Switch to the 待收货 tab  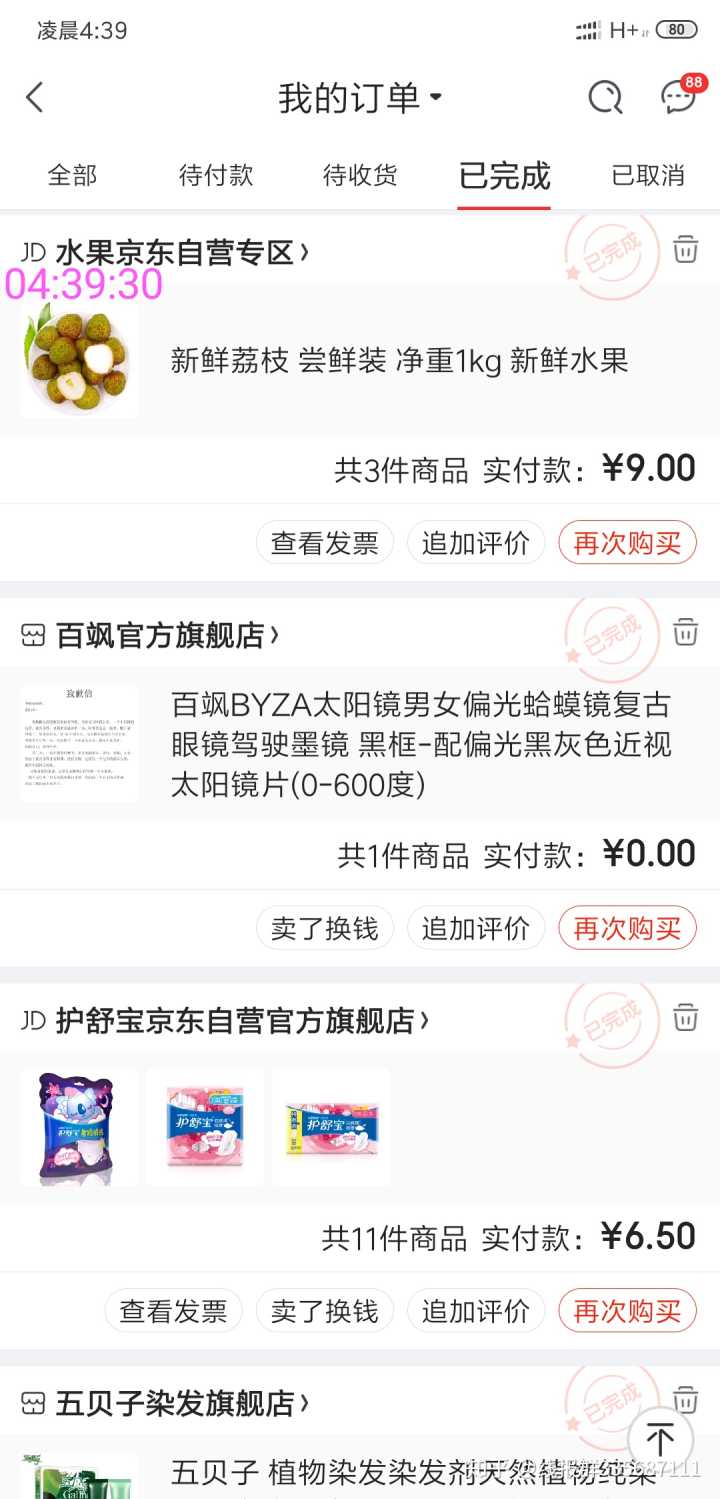tap(360, 176)
